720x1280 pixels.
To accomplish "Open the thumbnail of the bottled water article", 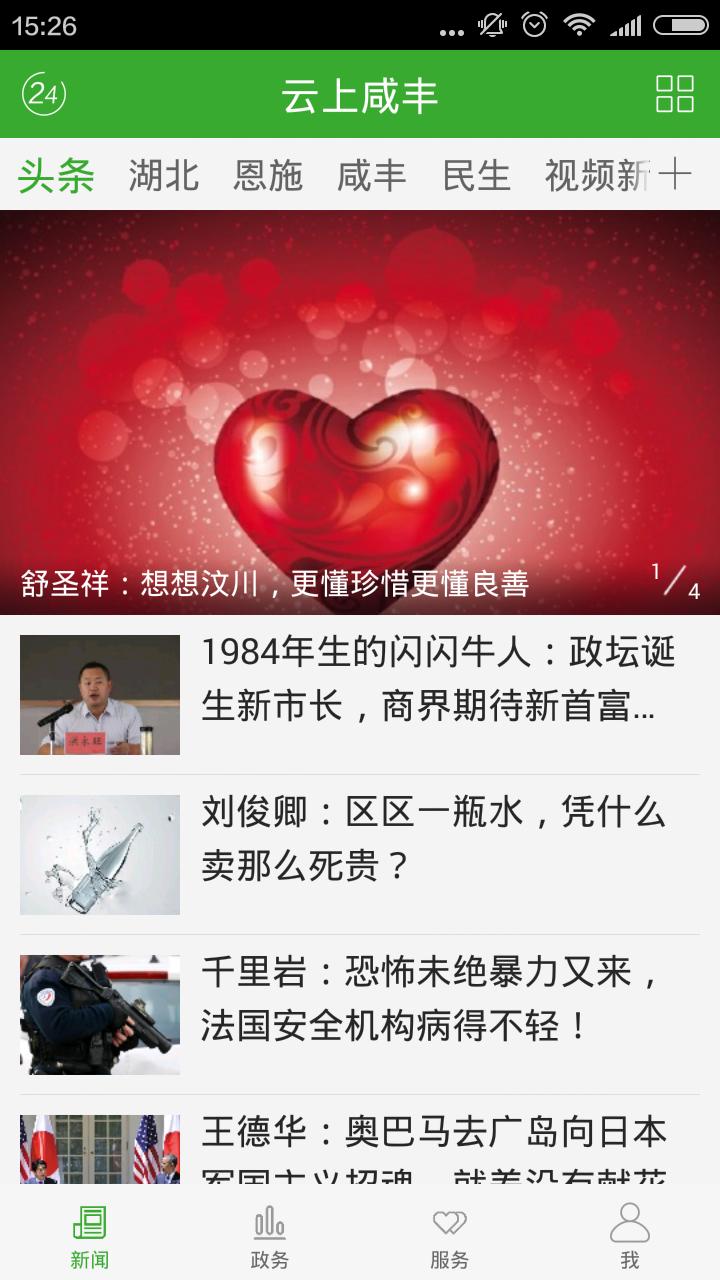I will (x=100, y=855).
